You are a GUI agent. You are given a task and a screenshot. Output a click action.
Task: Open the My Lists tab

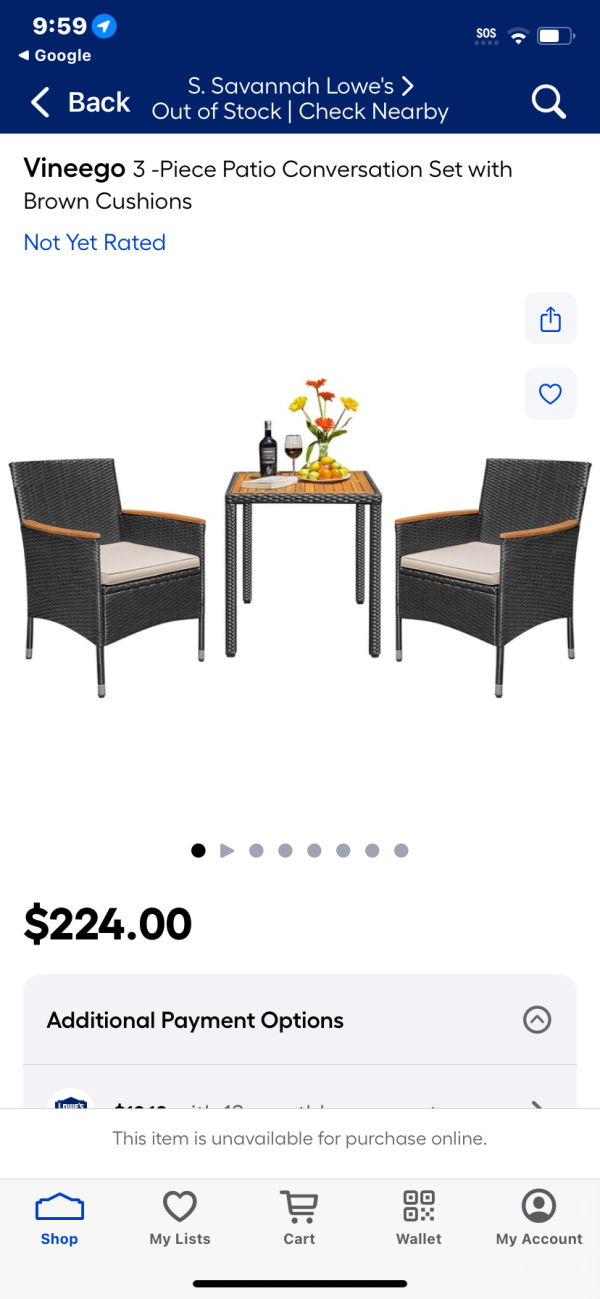point(180,1218)
